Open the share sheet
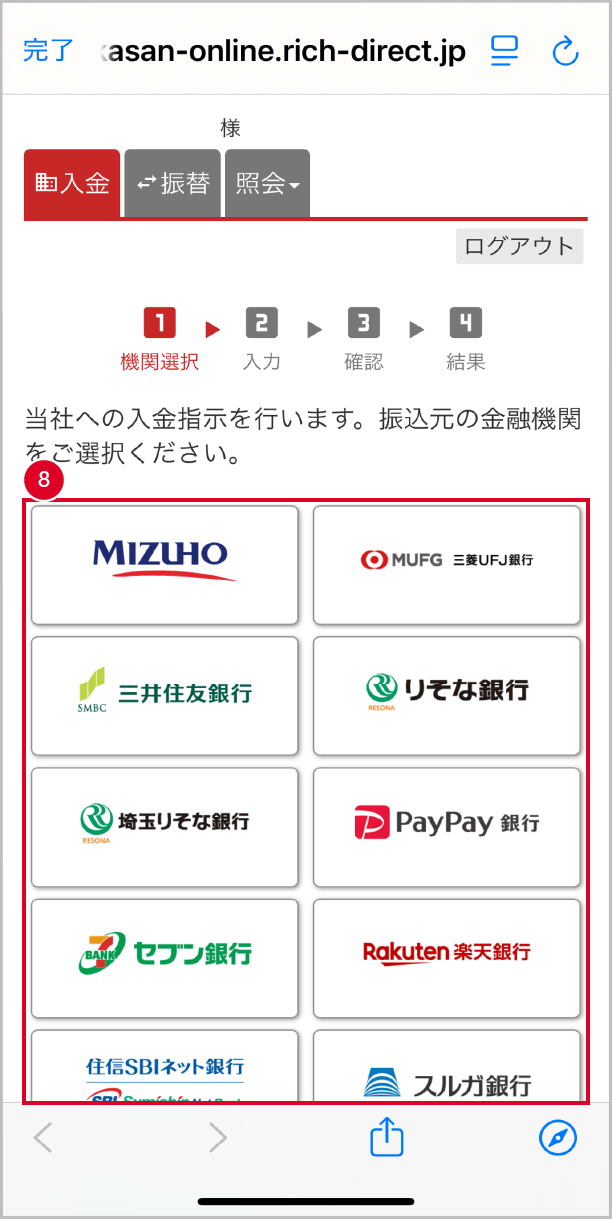The image size is (612, 1219). [386, 1137]
